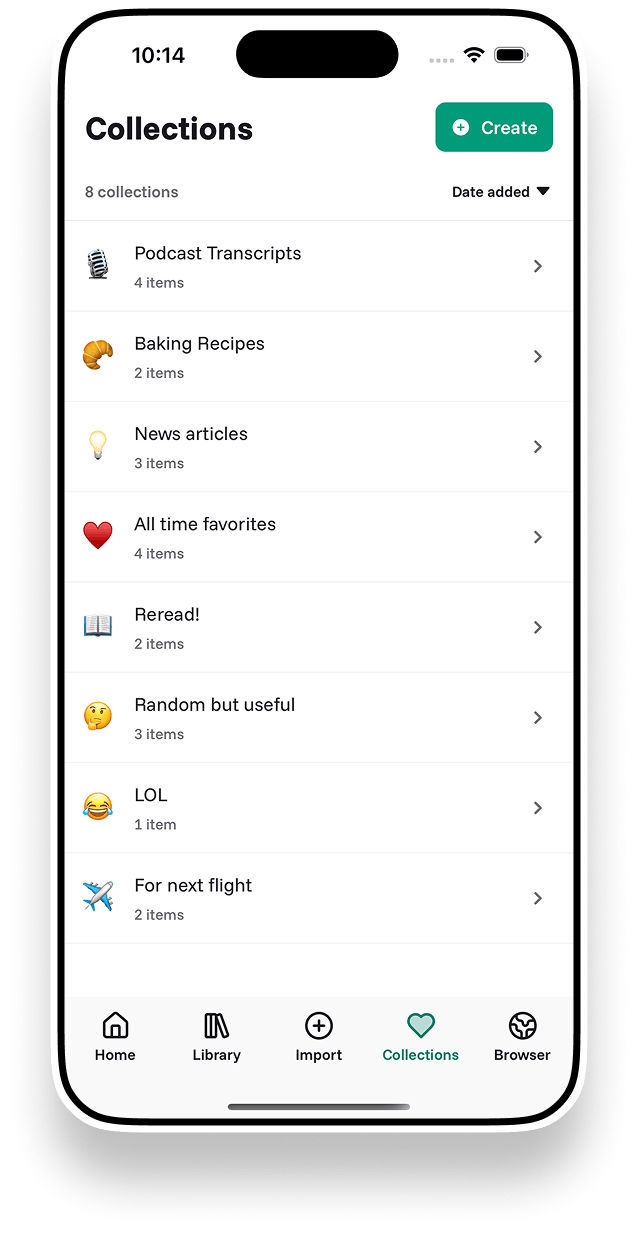This screenshot has width=638, height=1233.
Task: Open the LOL collection
Action: [318, 808]
